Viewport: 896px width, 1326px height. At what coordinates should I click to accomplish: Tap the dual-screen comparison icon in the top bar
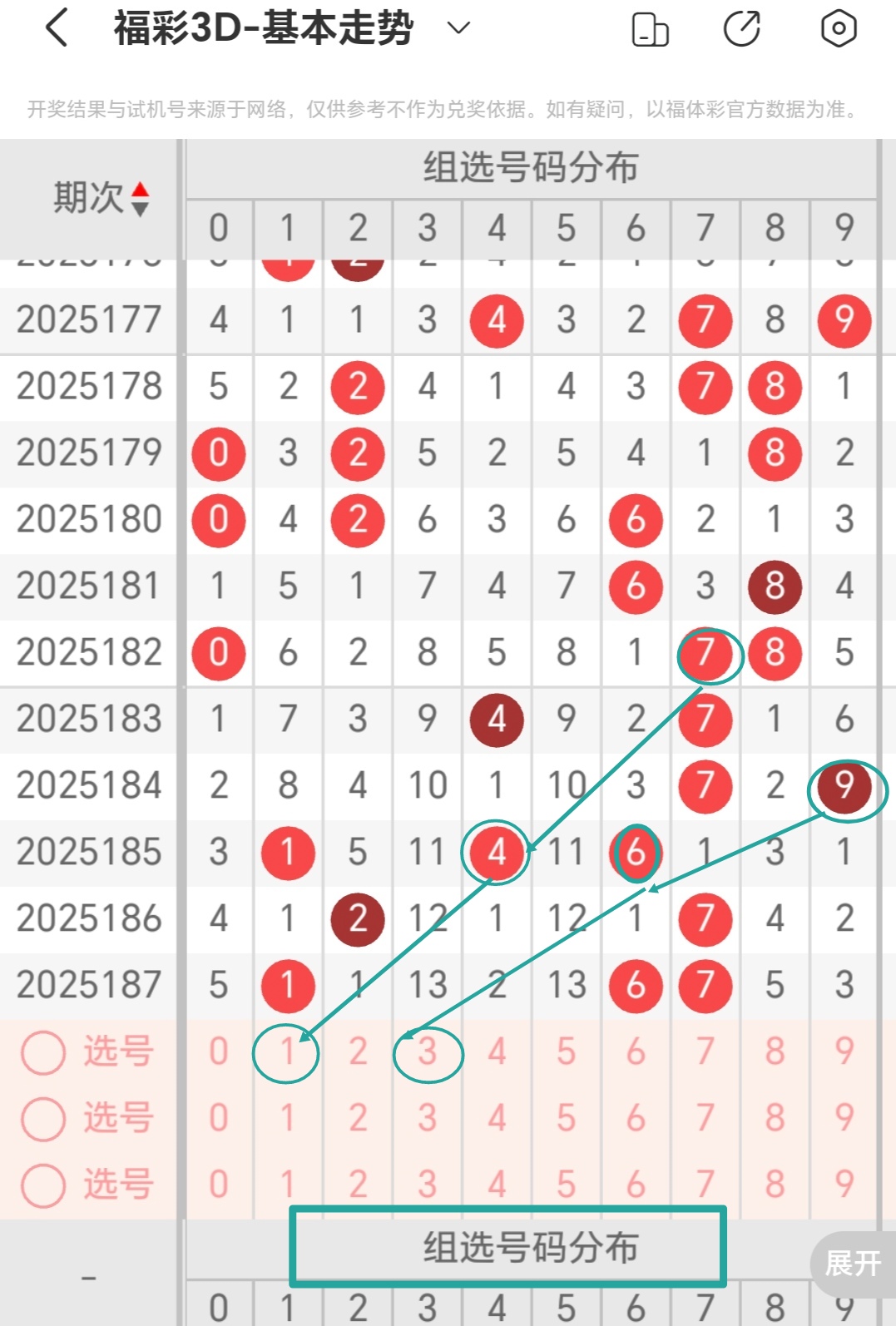(650, 27)
